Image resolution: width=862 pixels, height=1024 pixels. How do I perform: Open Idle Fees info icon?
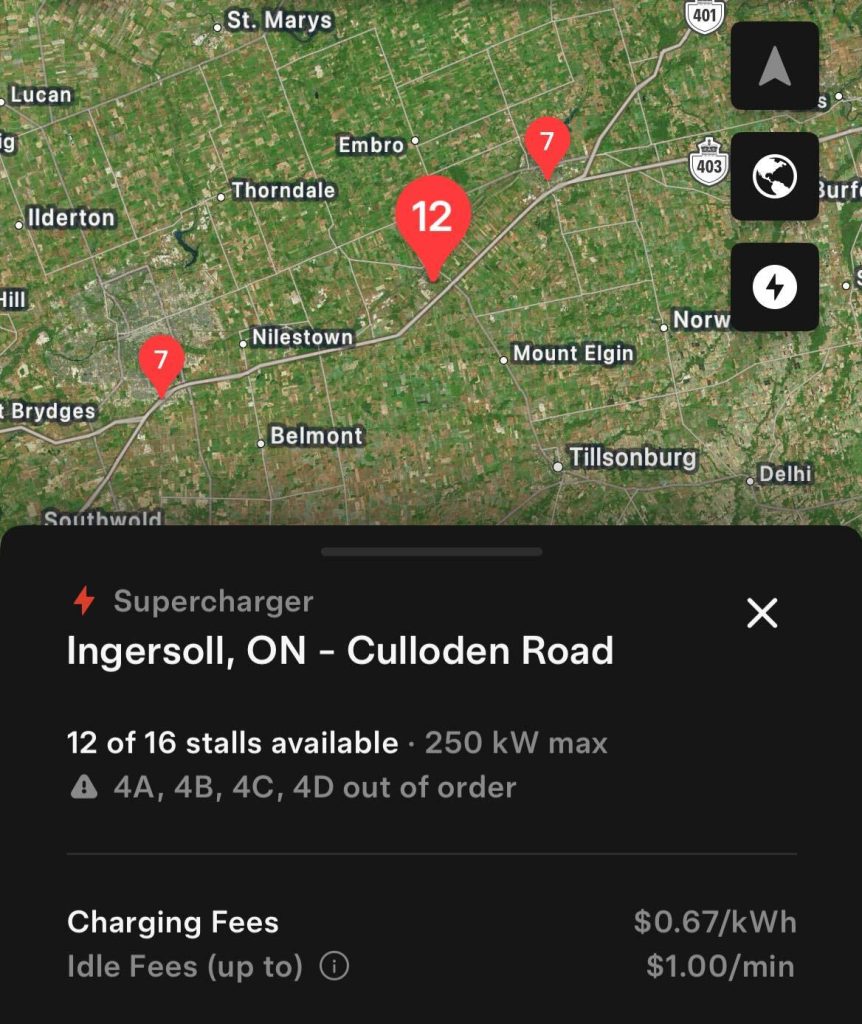tap(335, 967)
